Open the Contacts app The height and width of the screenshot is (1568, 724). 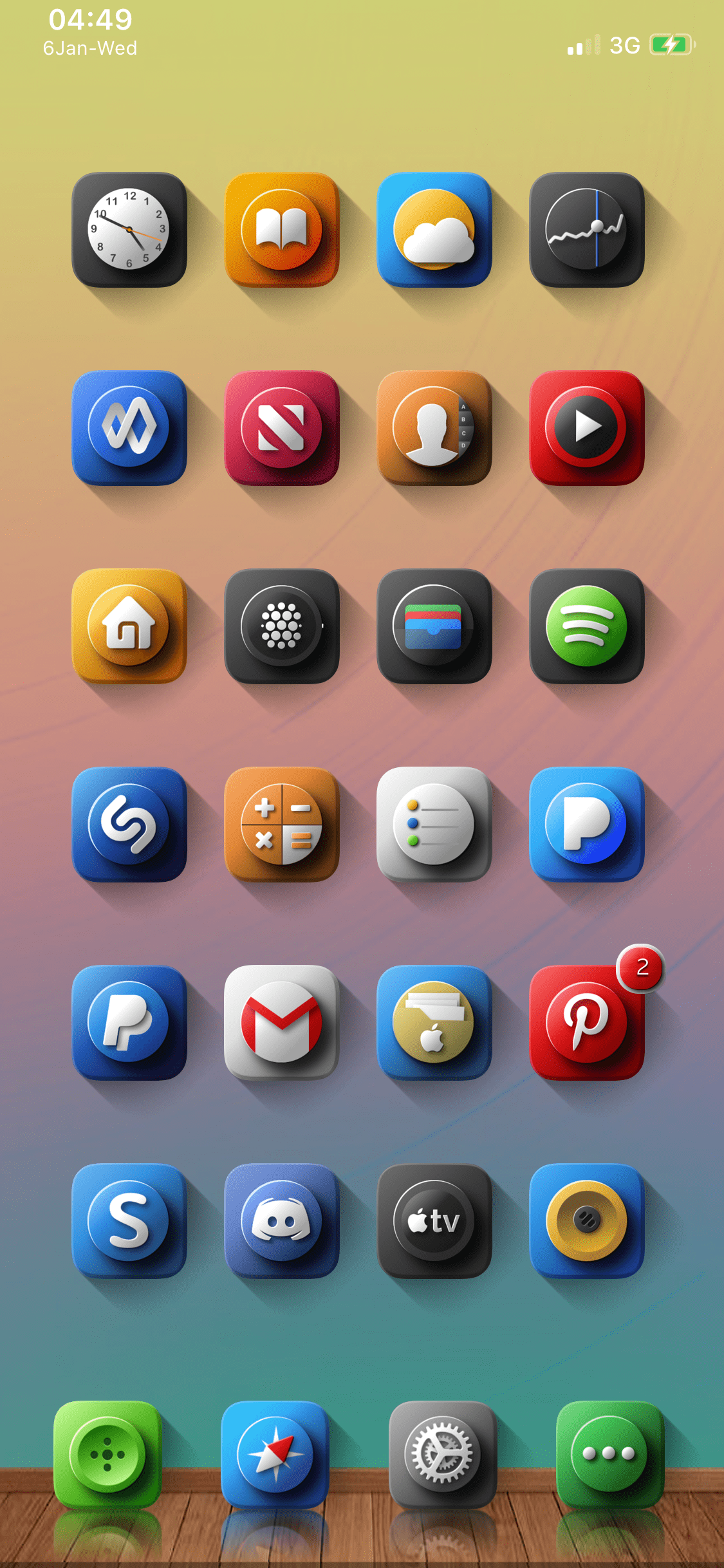[434, 428]
